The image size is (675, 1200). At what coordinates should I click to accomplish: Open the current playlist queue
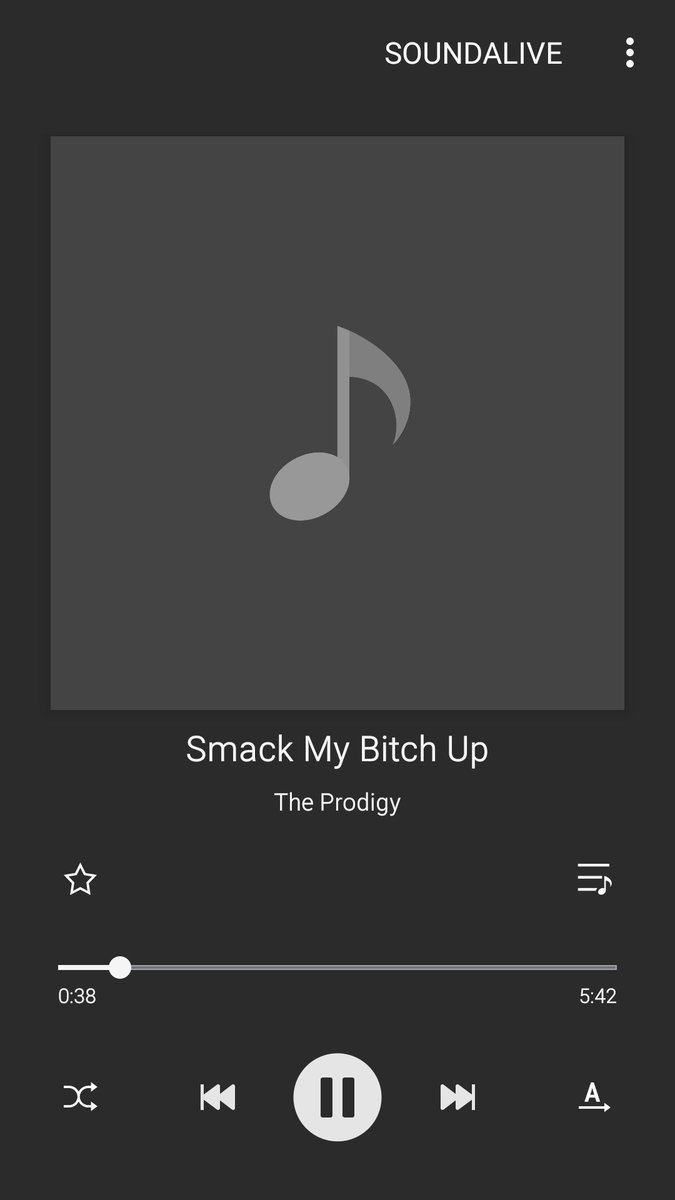(594, 879)
